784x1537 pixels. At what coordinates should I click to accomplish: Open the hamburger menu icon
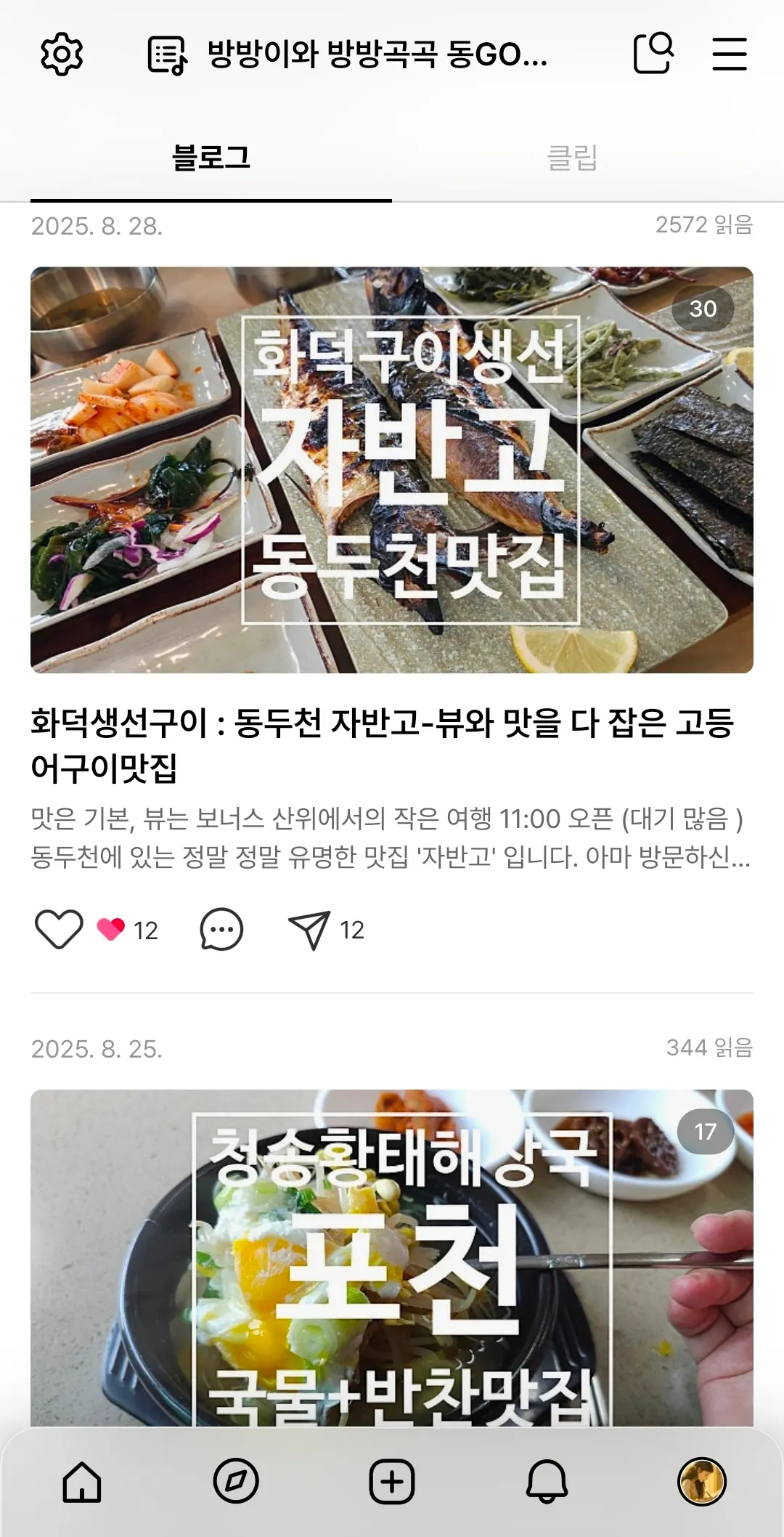[730, 54]
